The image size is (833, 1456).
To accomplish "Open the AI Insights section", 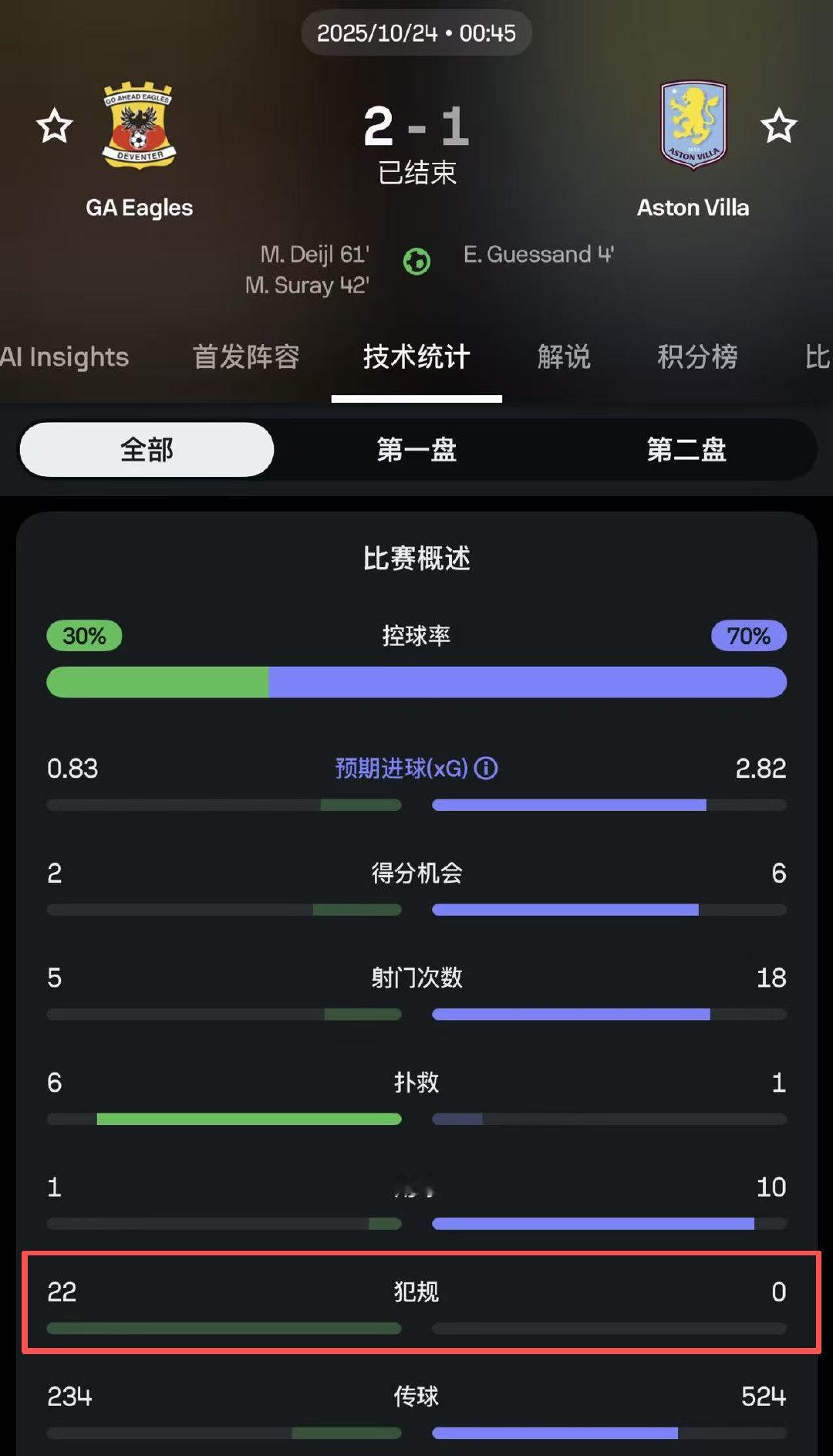I will tap(66, 357).
